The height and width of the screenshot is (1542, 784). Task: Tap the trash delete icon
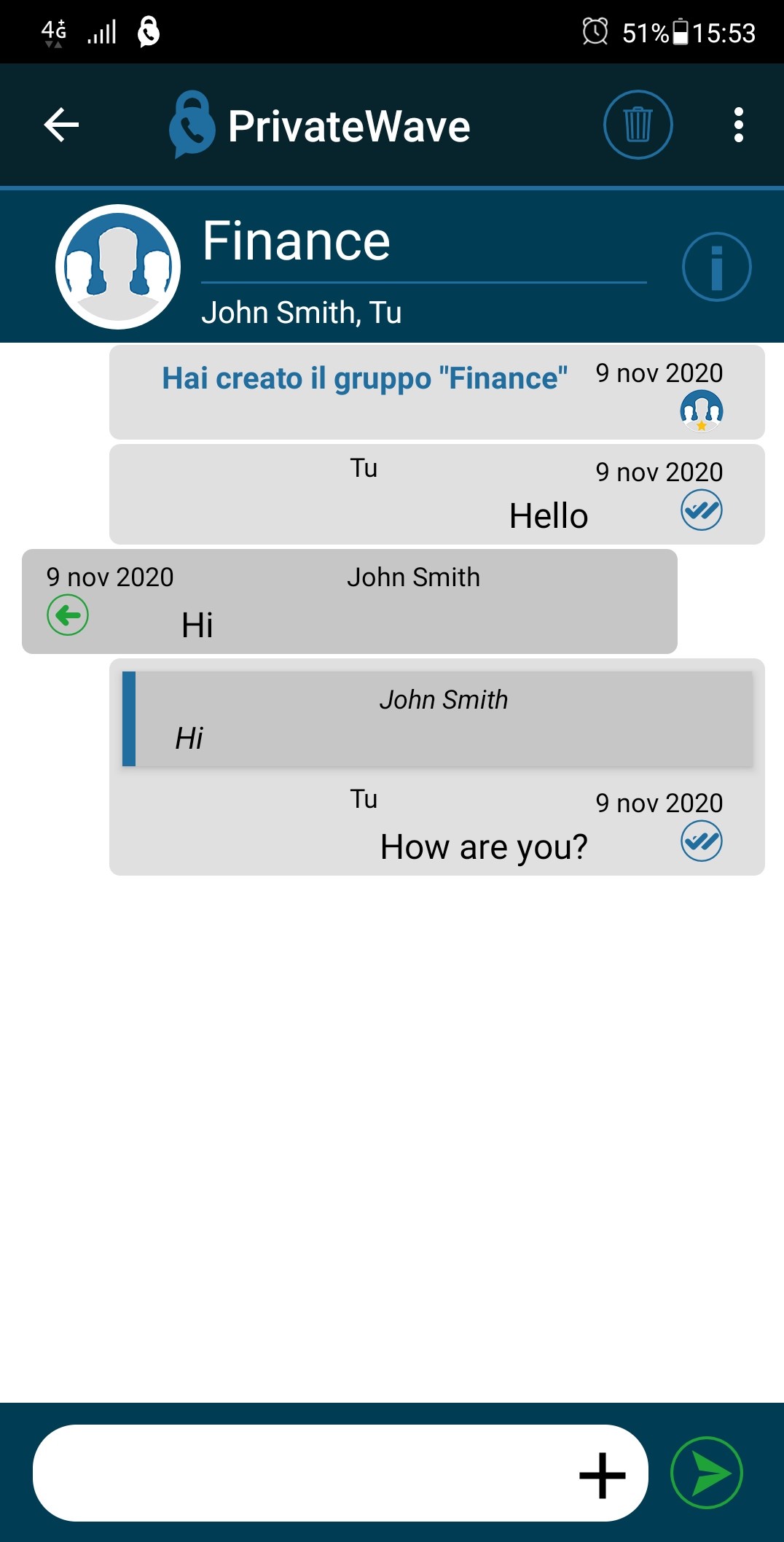[x=638, y=125]
